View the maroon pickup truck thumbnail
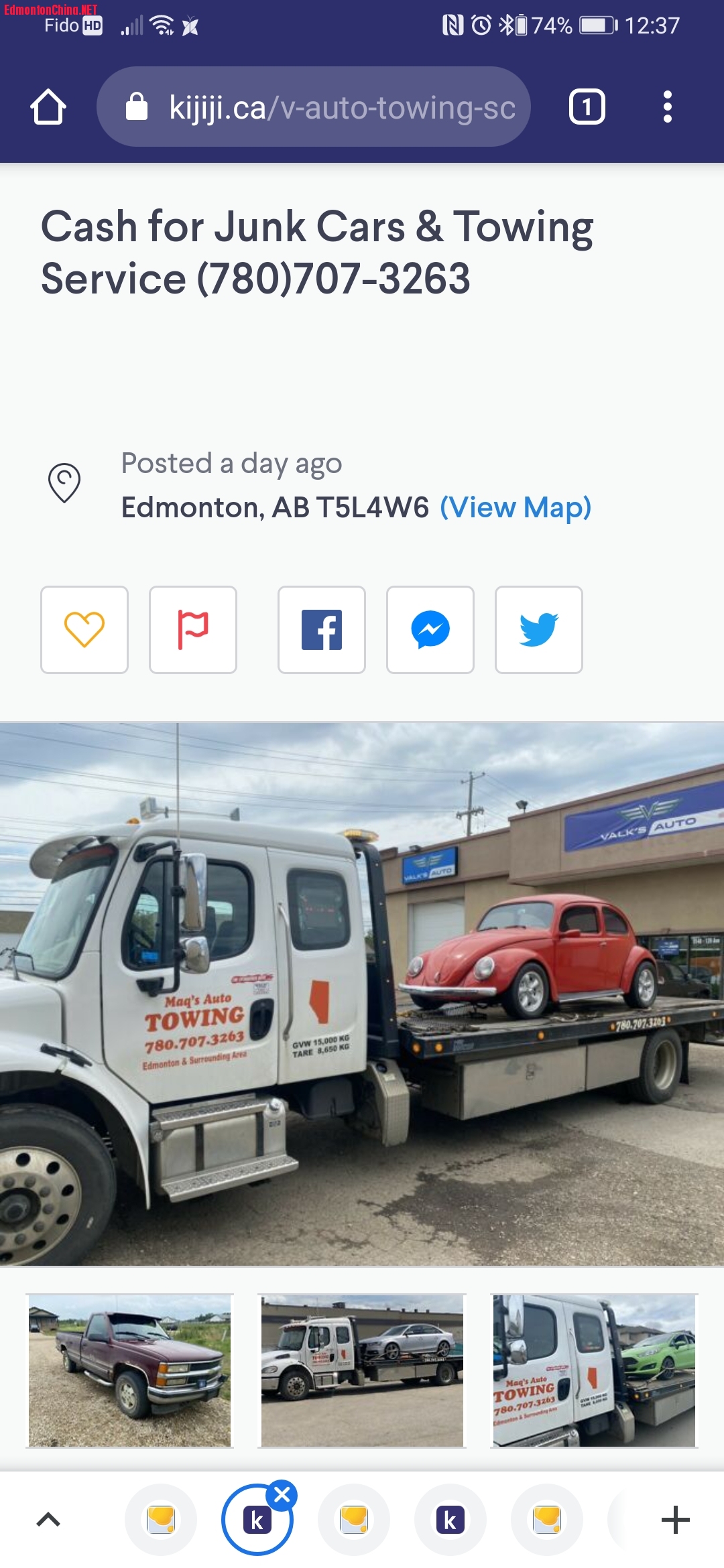724x1568 pixels. click(130, 1370)
